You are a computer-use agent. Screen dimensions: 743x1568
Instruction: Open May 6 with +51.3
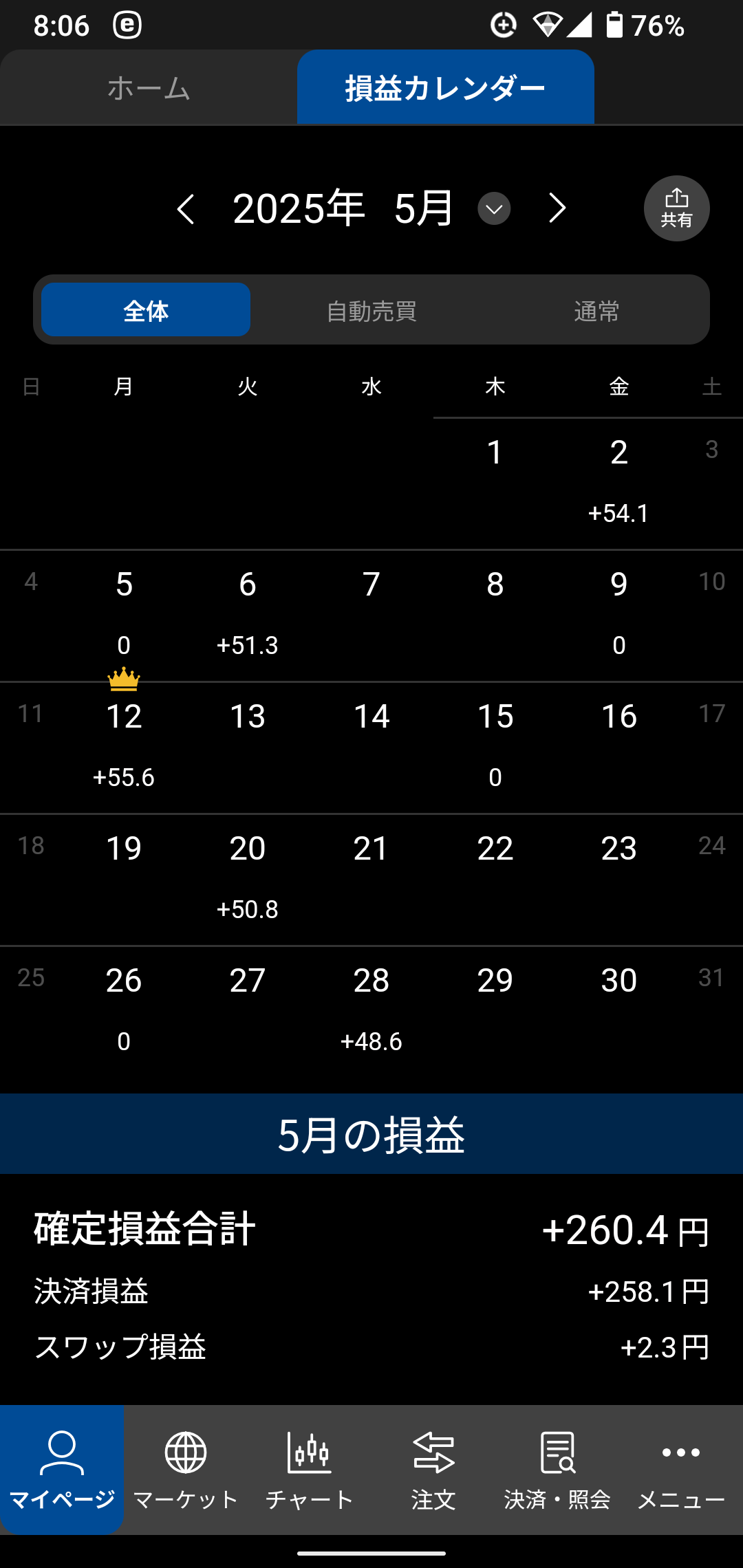(x=248, y=615)
